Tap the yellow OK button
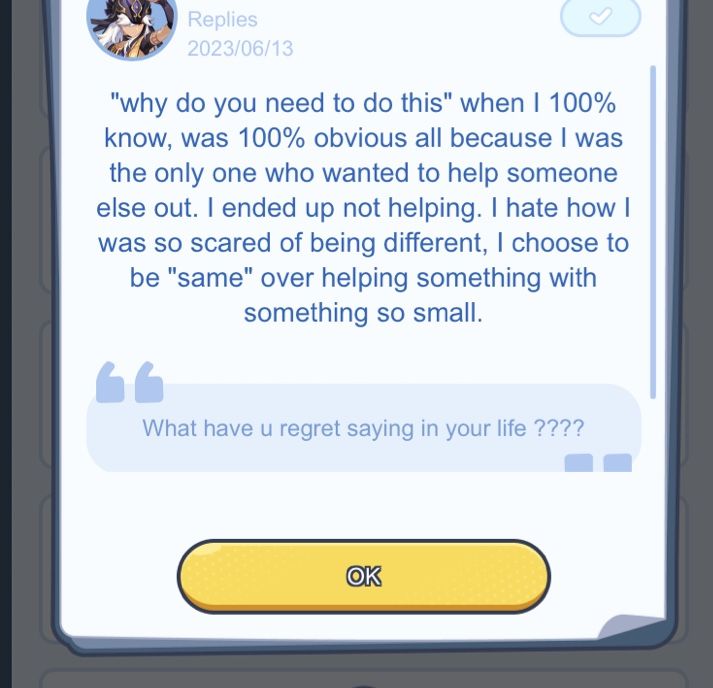 364,576
